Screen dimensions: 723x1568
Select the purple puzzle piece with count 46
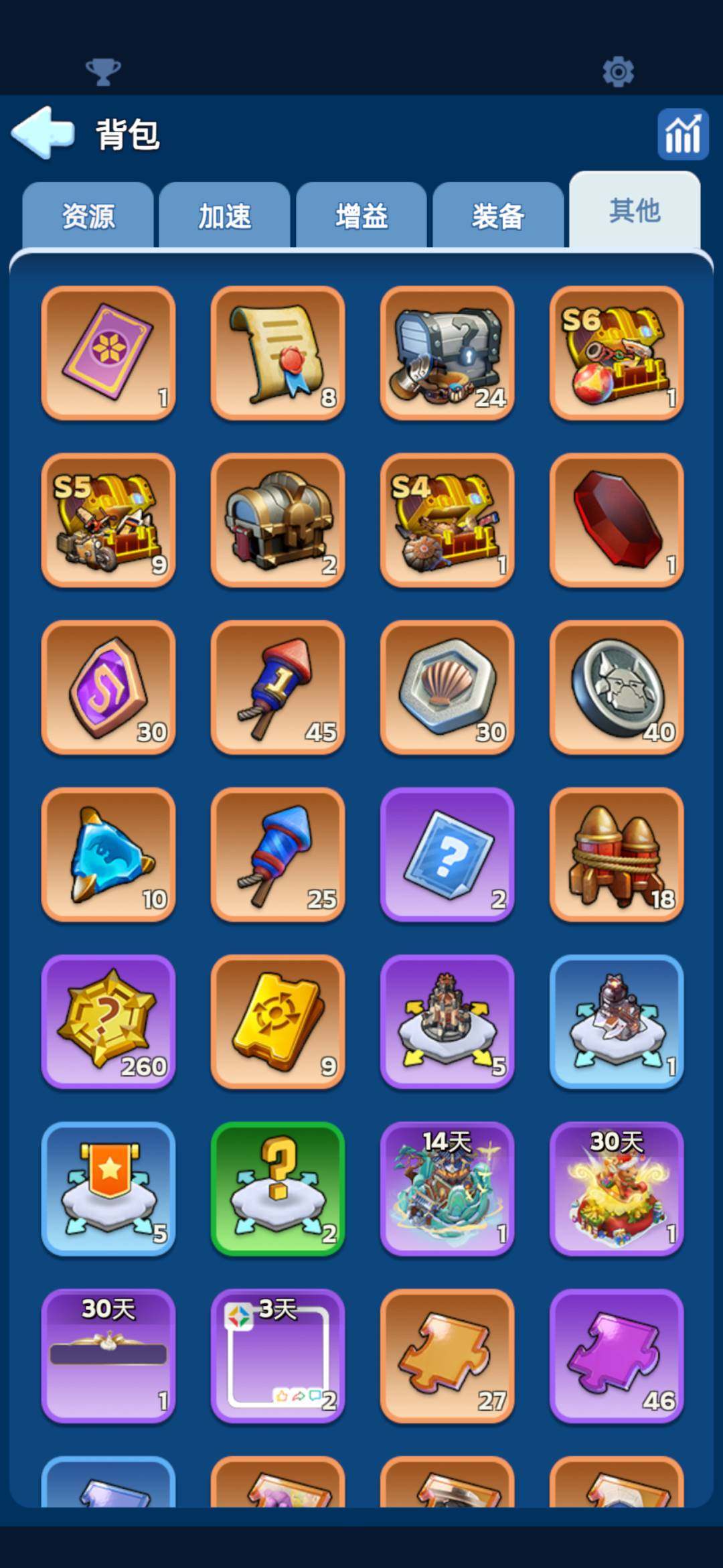coord(617,1356)
